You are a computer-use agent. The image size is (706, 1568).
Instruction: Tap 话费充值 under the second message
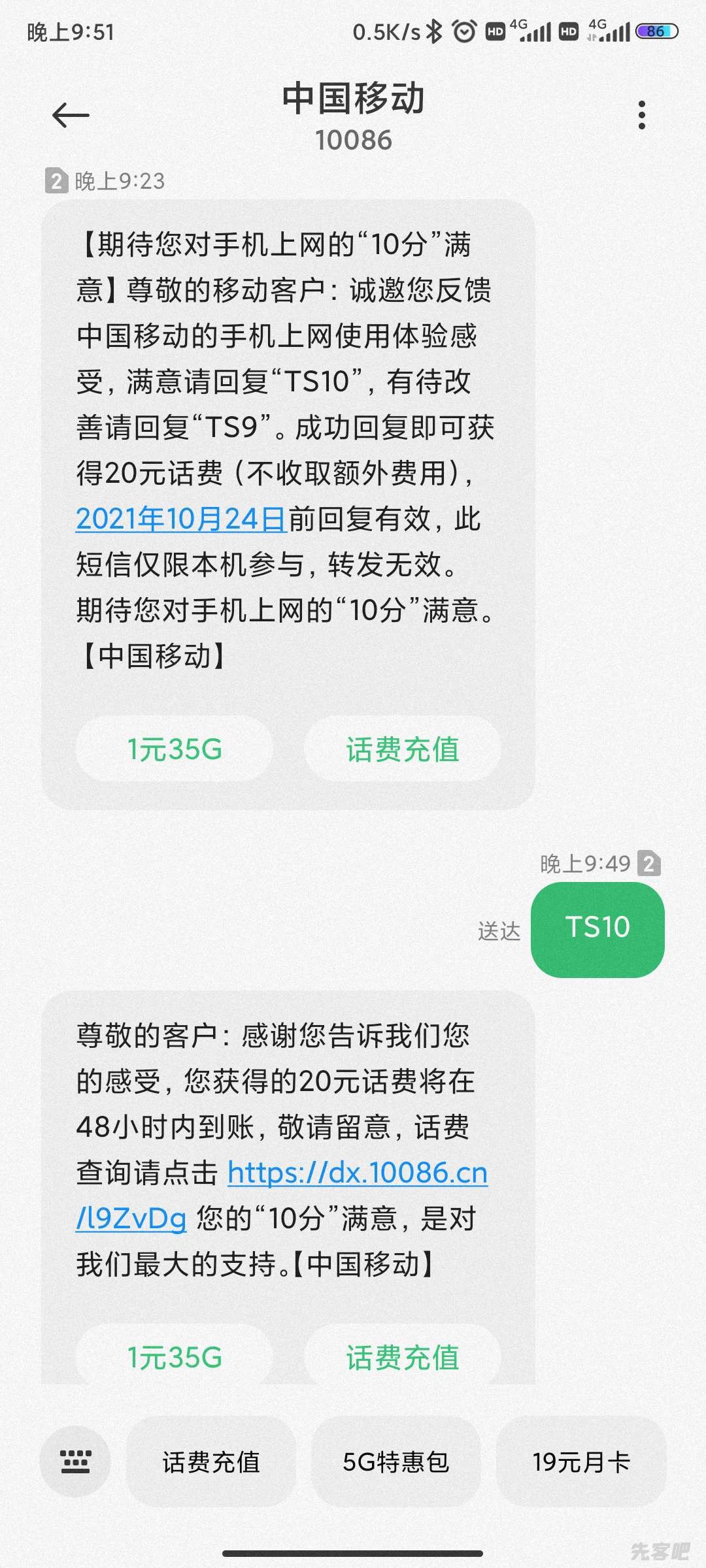point(403,1356)
